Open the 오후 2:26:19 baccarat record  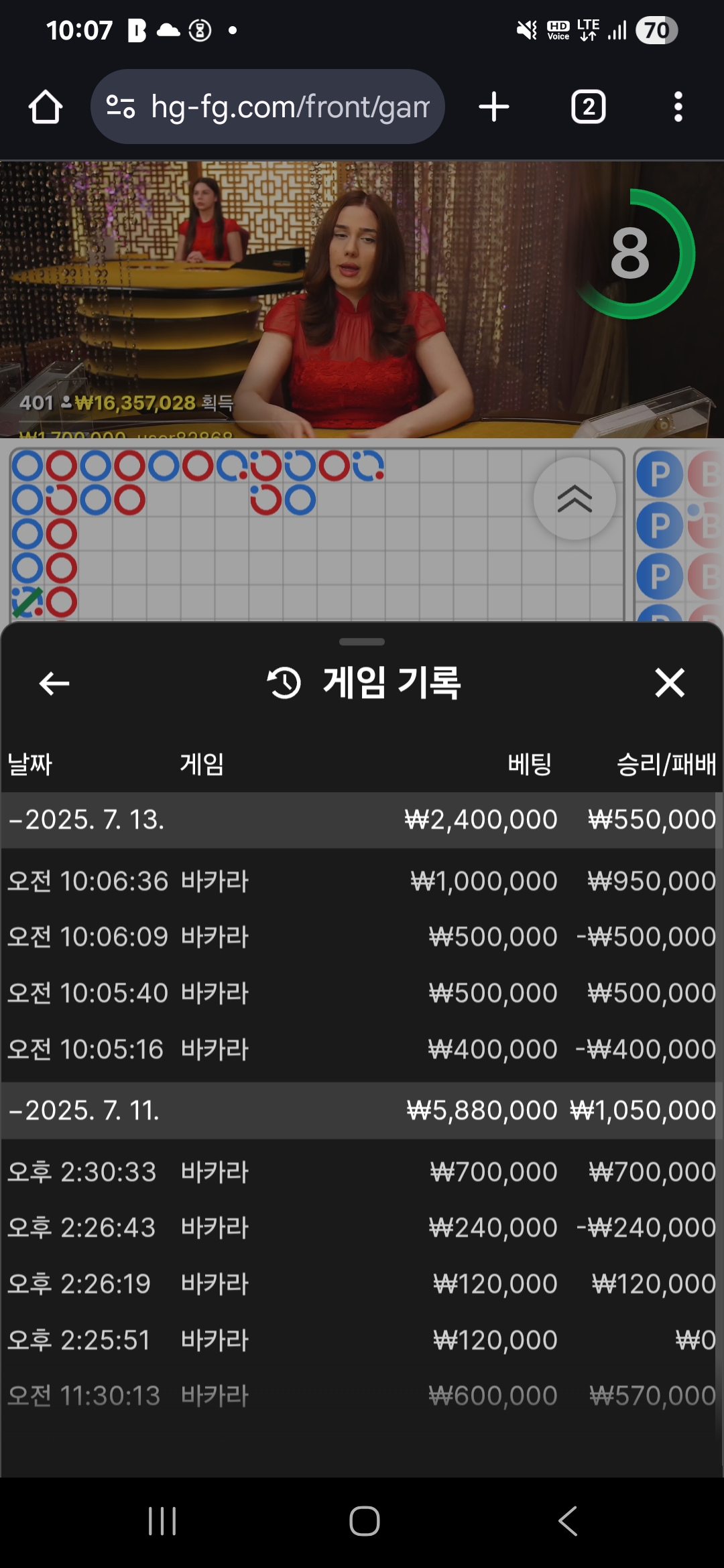point(359,1284)
